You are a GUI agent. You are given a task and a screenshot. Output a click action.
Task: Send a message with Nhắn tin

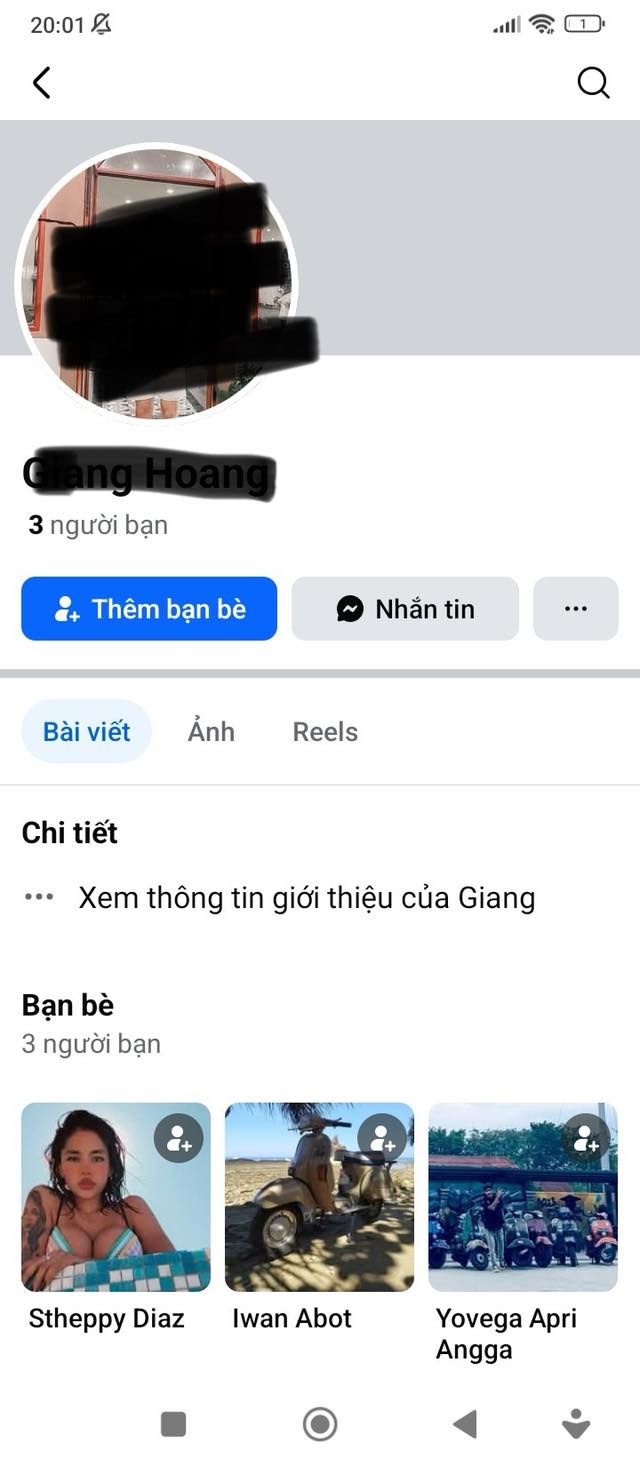click(x=405, y=609)
